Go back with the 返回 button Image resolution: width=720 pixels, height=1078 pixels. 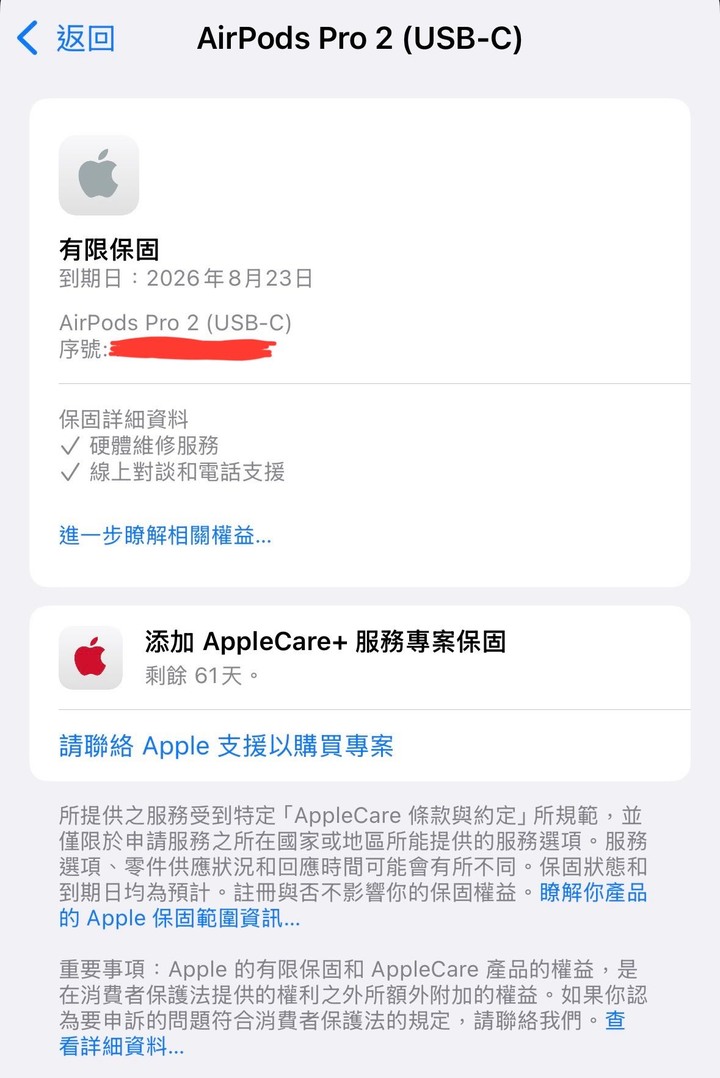tap(67, 39)
